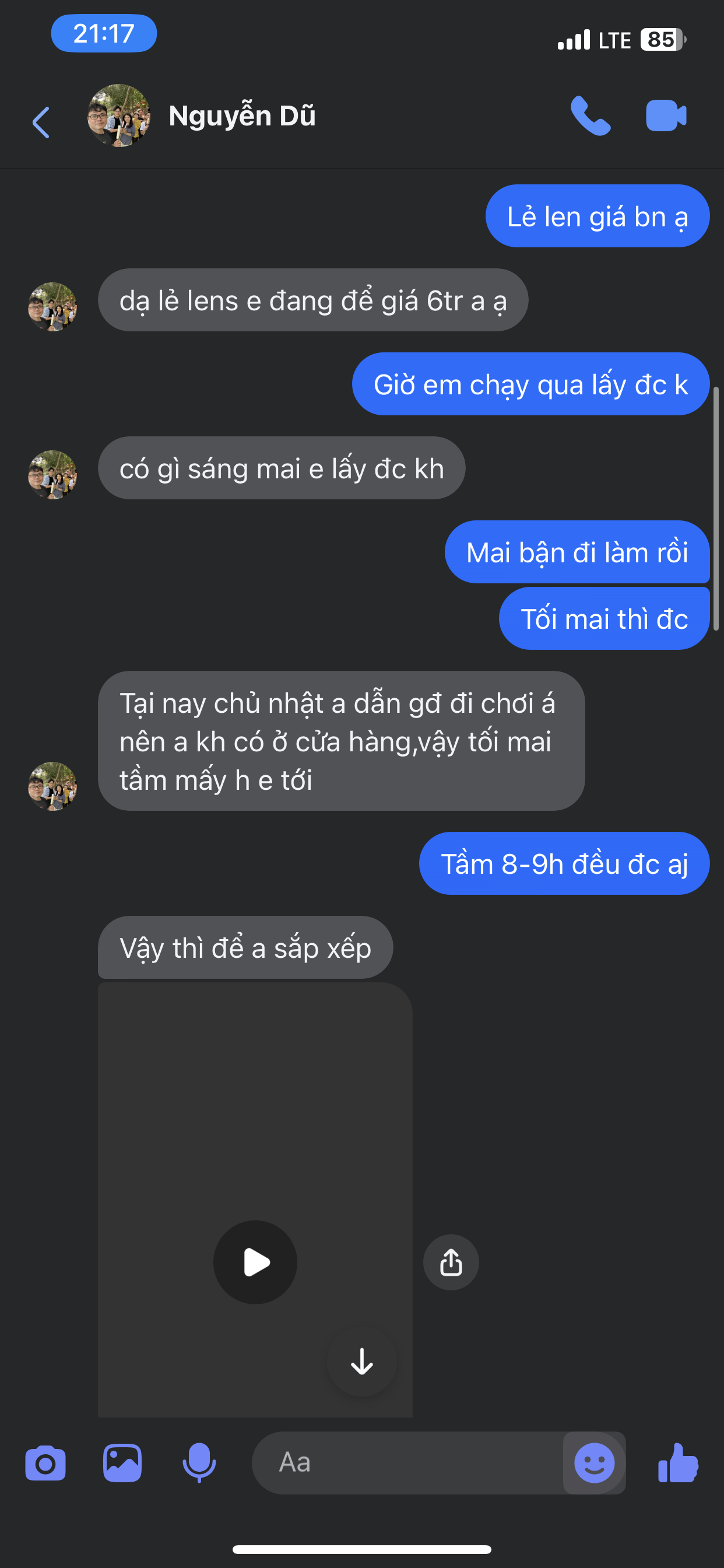
Task: Open the emoji picker
Action: tap(594, 1462)
